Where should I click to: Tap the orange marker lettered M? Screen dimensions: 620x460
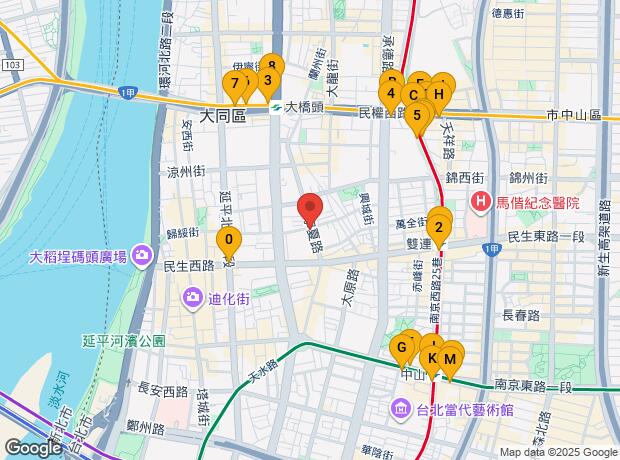450,358
